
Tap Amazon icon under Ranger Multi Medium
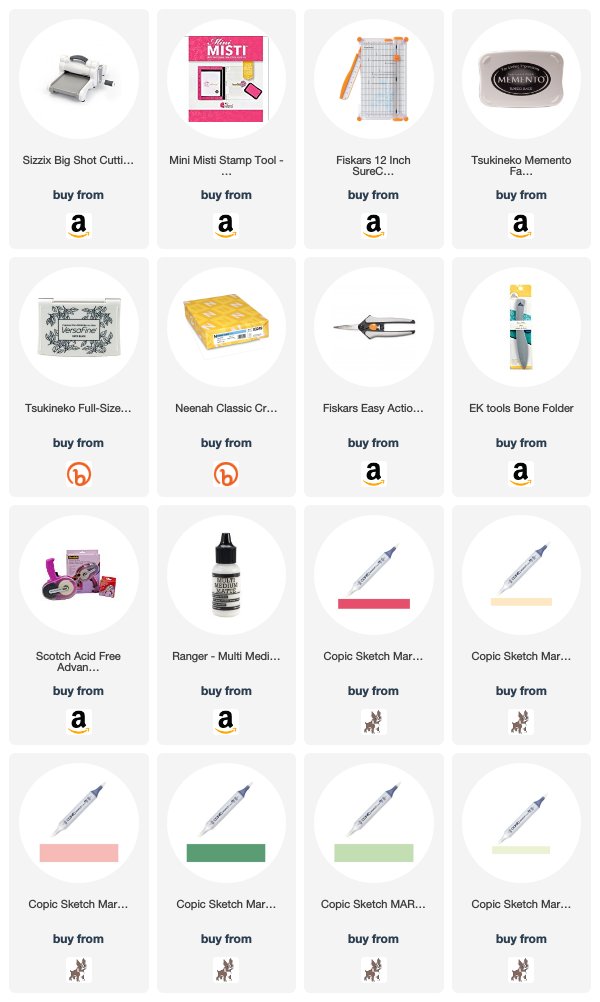point(226,721)
